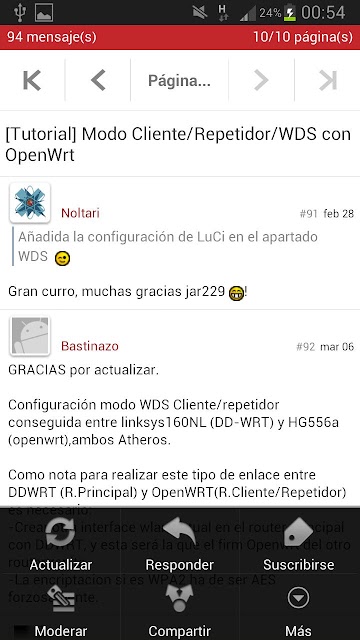Image resolution: width=360 pixels, height=640 pixels.
Task: Go to the previous page
Action: [98, 80]
